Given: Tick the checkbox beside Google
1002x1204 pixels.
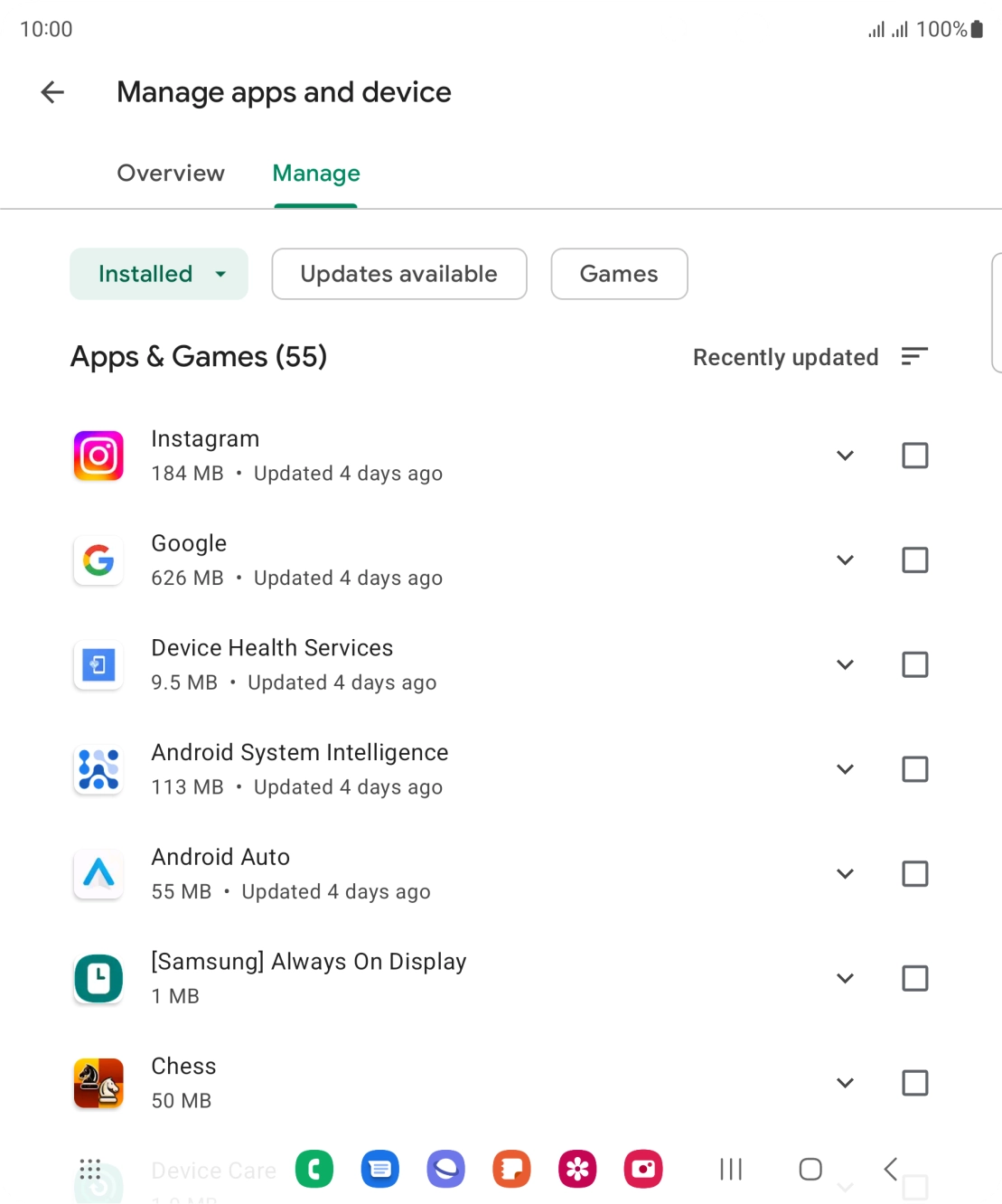Looking at the screenshot, I should [x=914, y=560].
